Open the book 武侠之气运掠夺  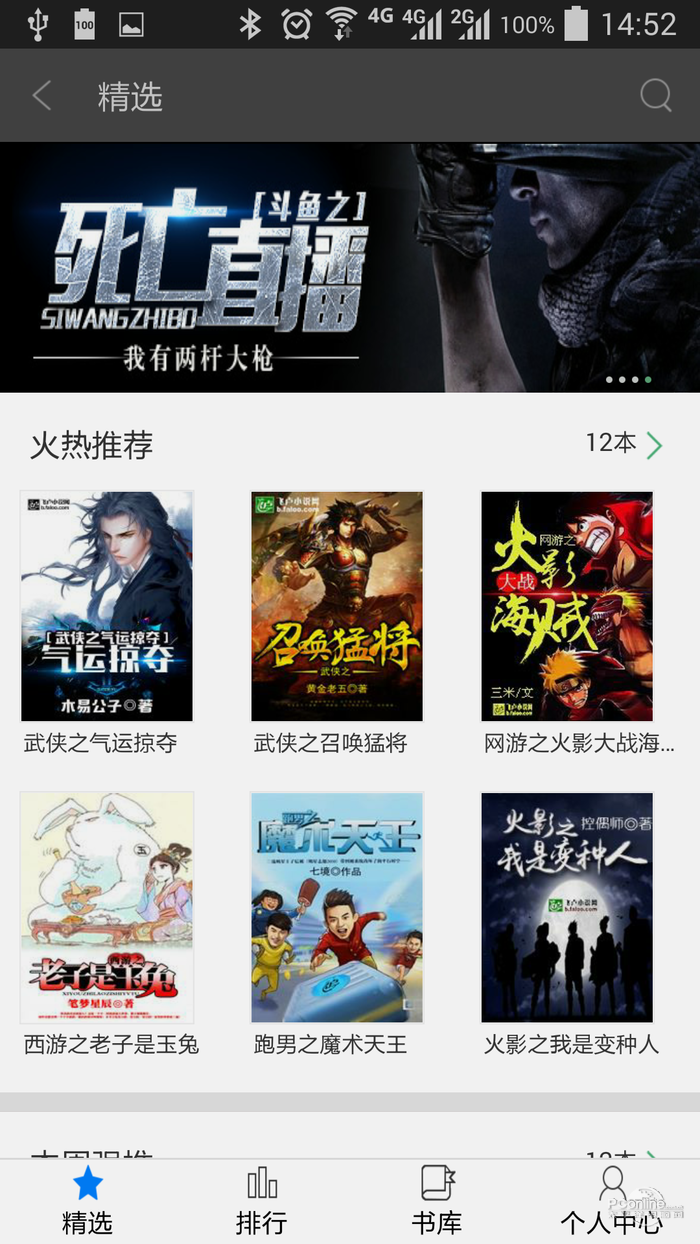[107, 606]
